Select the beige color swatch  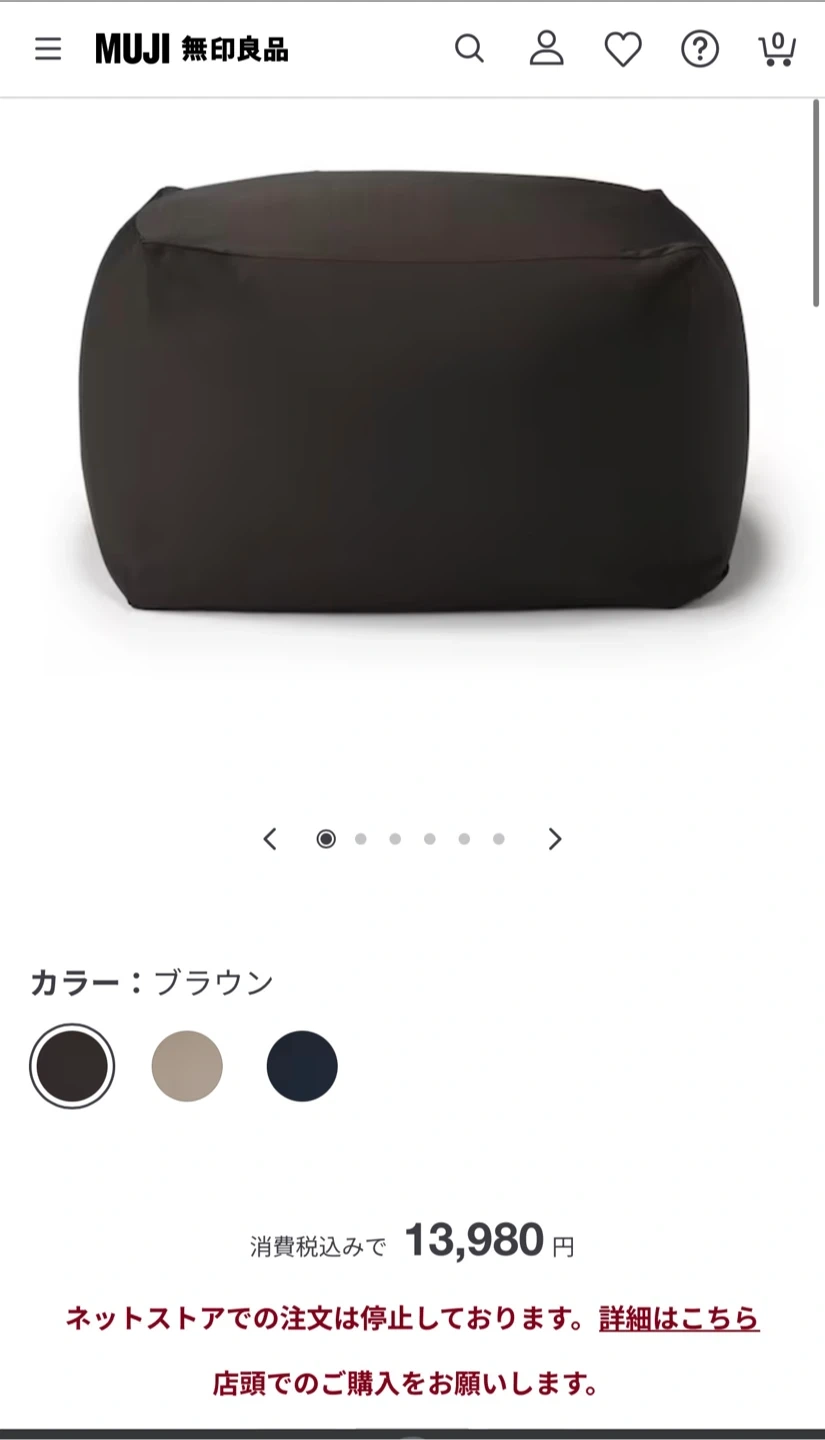point(187,1066)
